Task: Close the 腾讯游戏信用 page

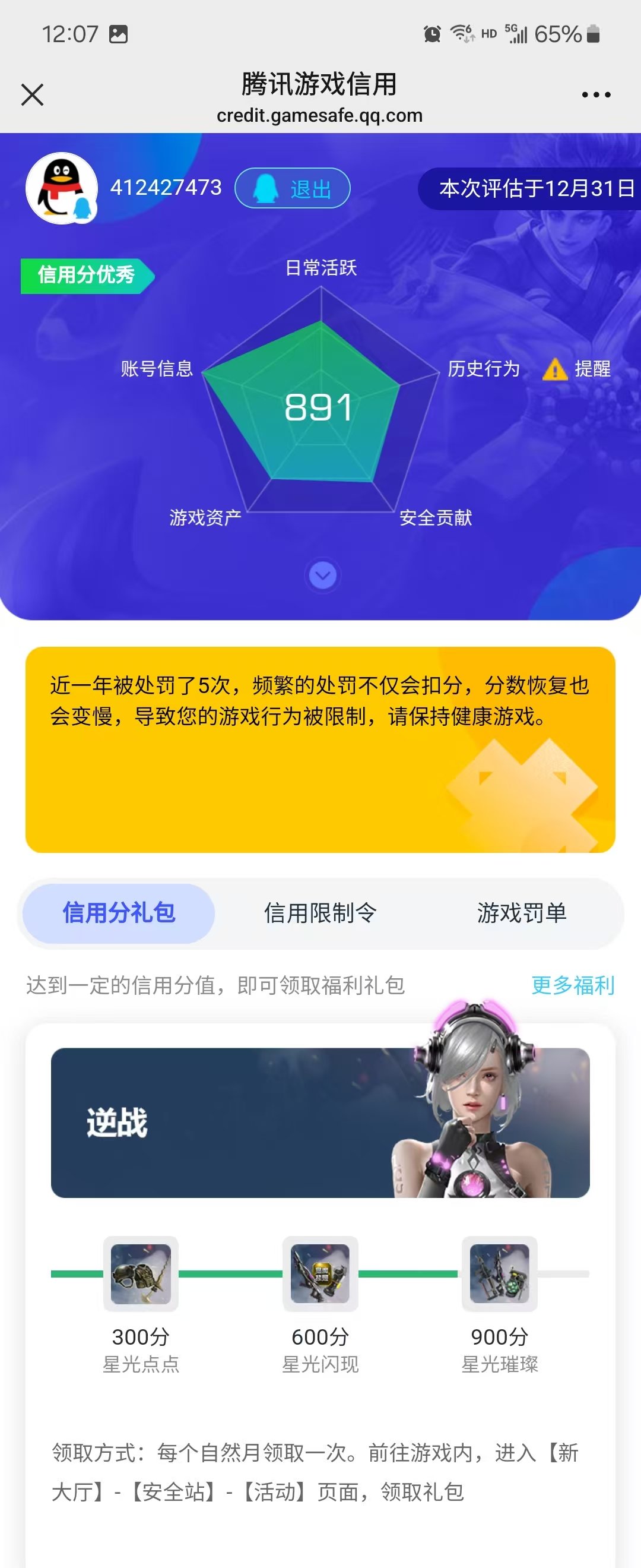Action: tap(32, 95)
